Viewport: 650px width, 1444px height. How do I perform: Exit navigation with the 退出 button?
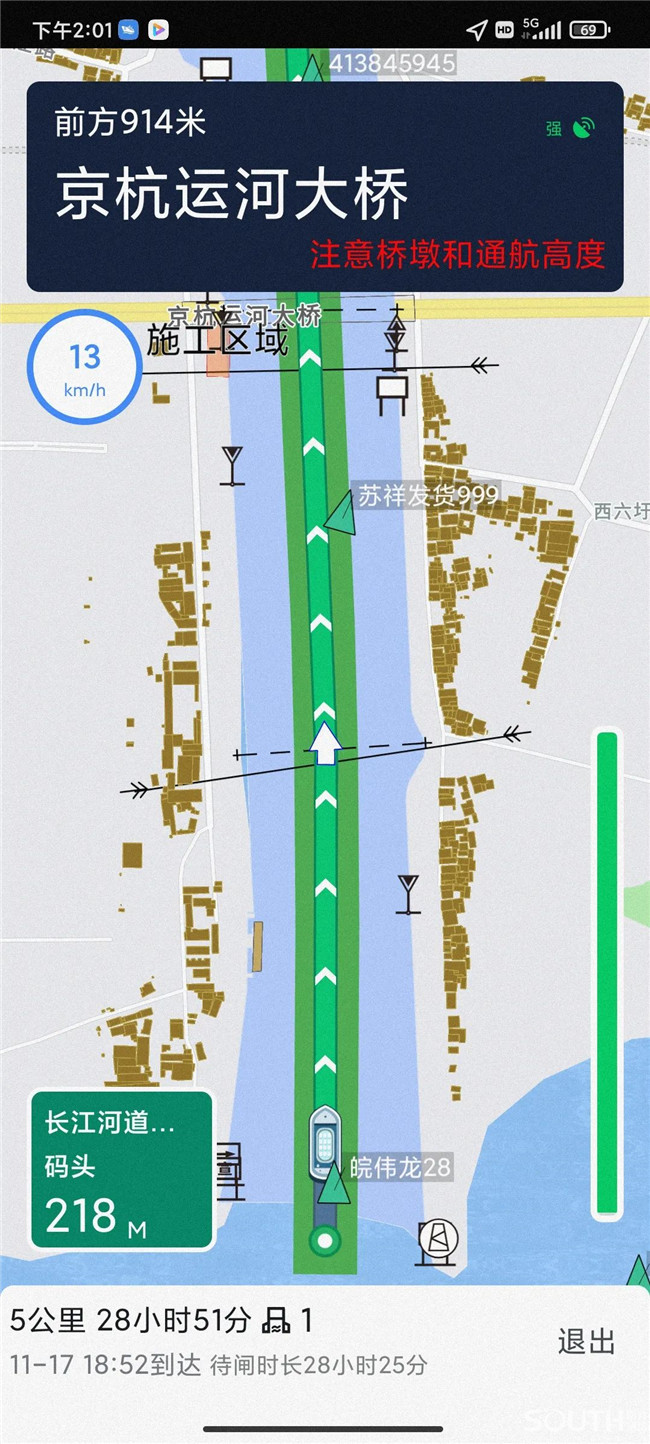pyautogui.click(x=586, y=1341)
